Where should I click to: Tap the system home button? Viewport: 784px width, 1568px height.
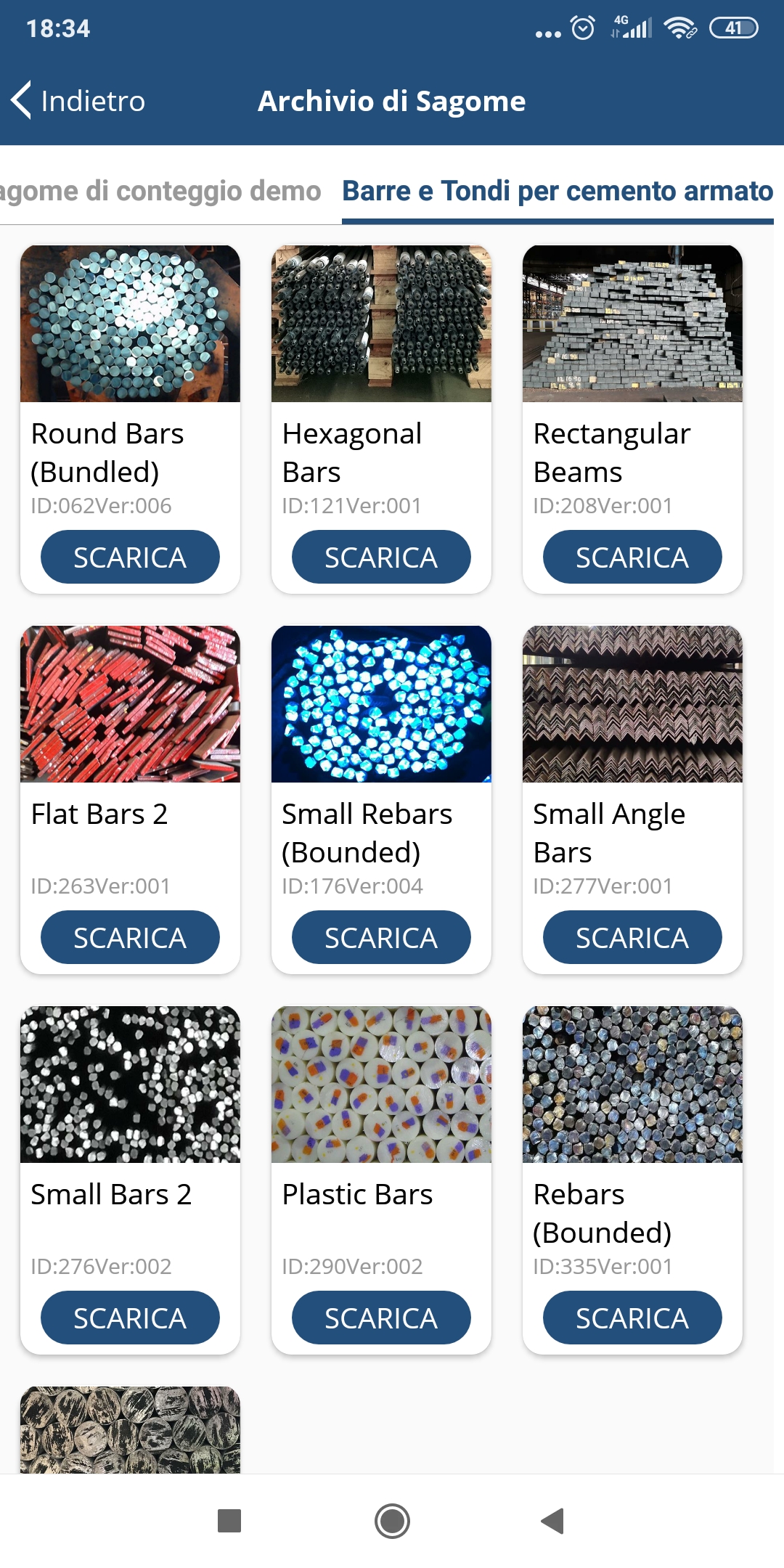point(392,1521)
